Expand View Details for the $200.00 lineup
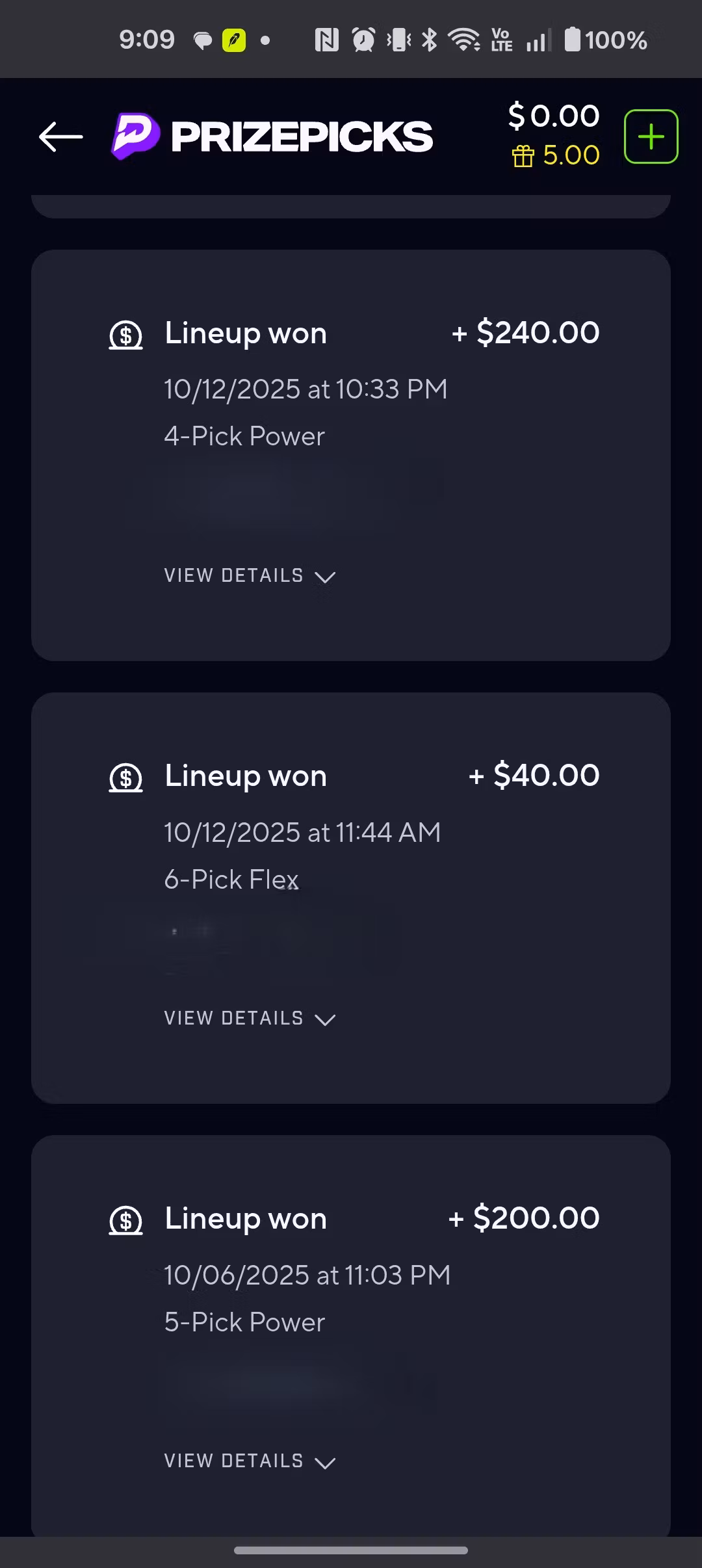This screenshot has width=702, height=1568. pyautogui.click(x=250, y=1461)
